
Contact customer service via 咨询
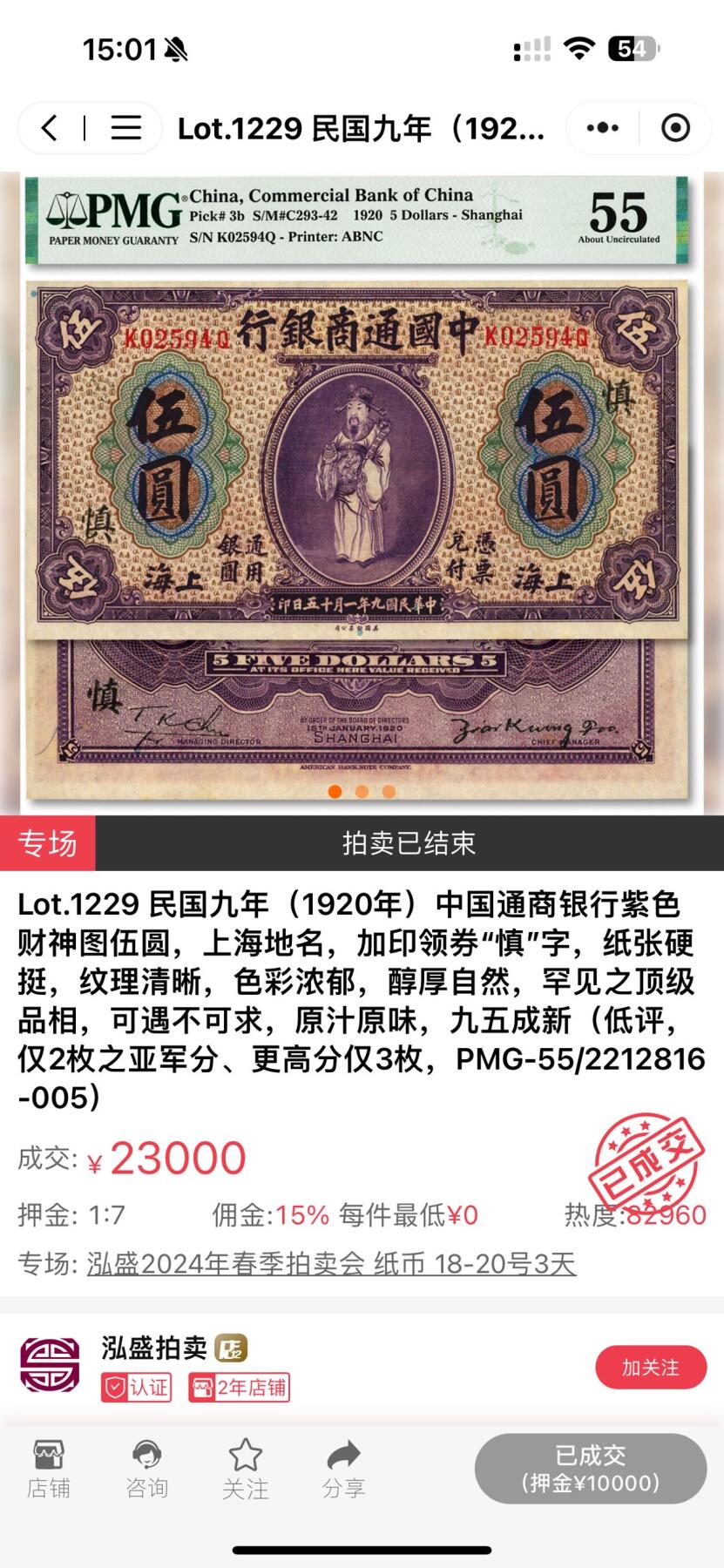(x=146, y=1470)
